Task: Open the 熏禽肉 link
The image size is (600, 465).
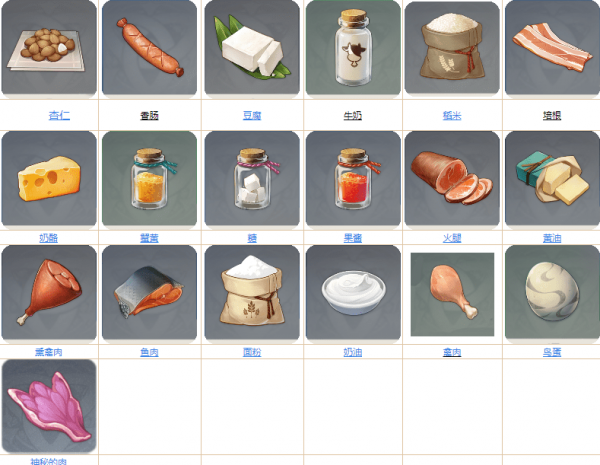Action: (48, 352)
